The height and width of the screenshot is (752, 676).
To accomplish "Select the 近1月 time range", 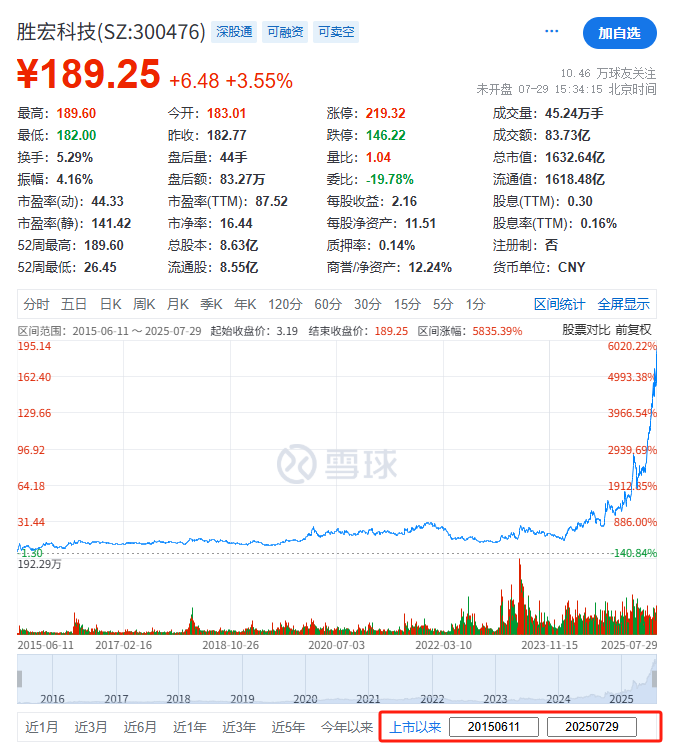I will point(42,727).
